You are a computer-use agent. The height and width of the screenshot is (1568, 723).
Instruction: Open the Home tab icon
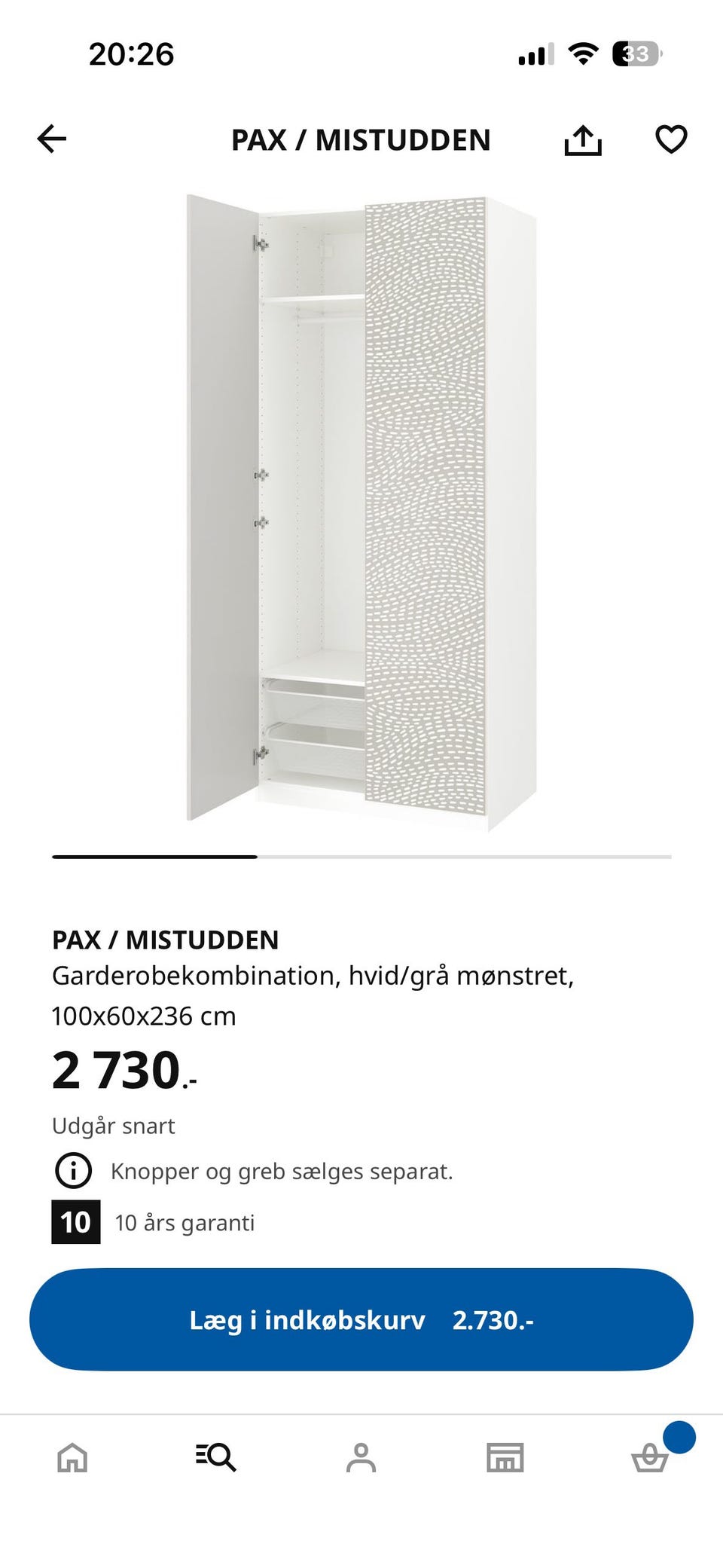click(x=72, y=1458)
